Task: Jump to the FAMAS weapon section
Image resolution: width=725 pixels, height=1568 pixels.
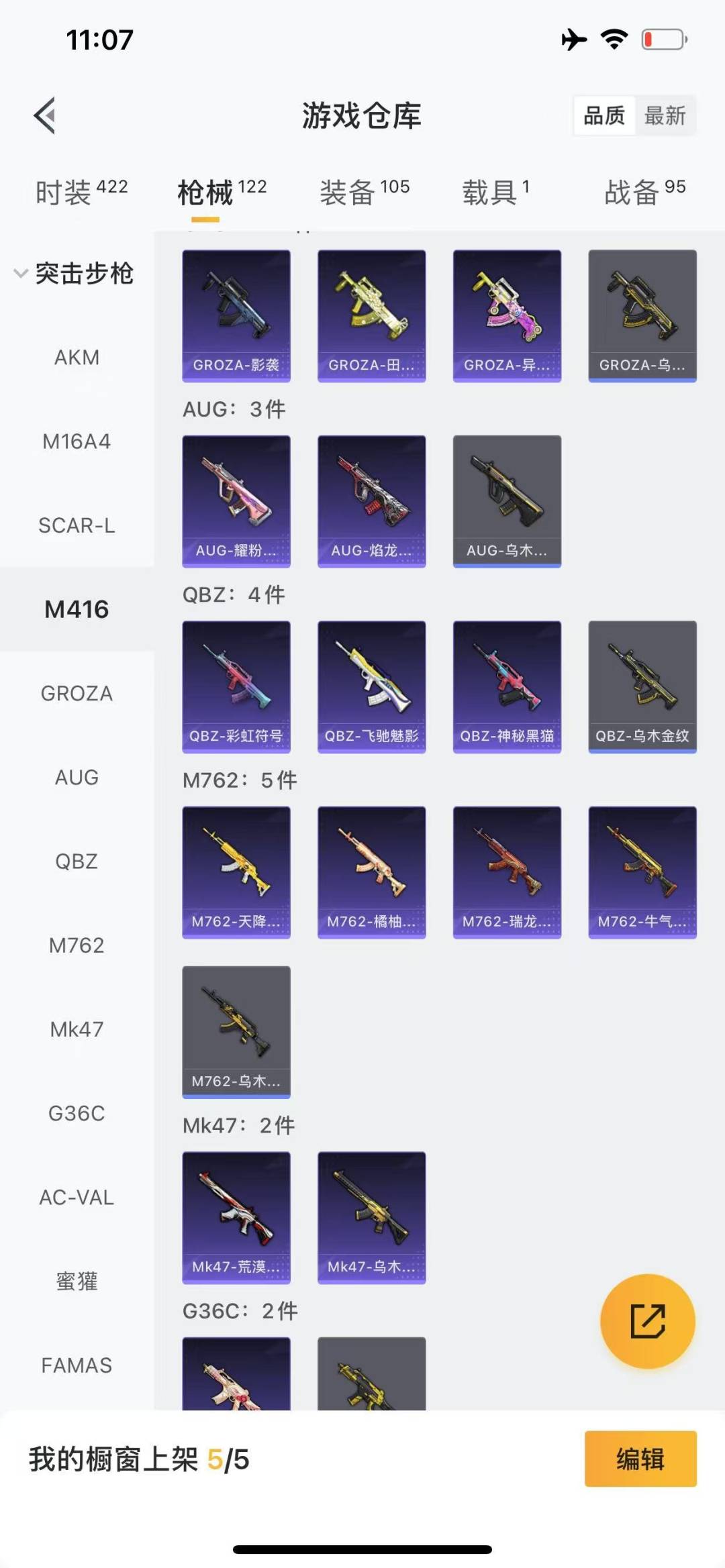Action: tap(77, 1365)
